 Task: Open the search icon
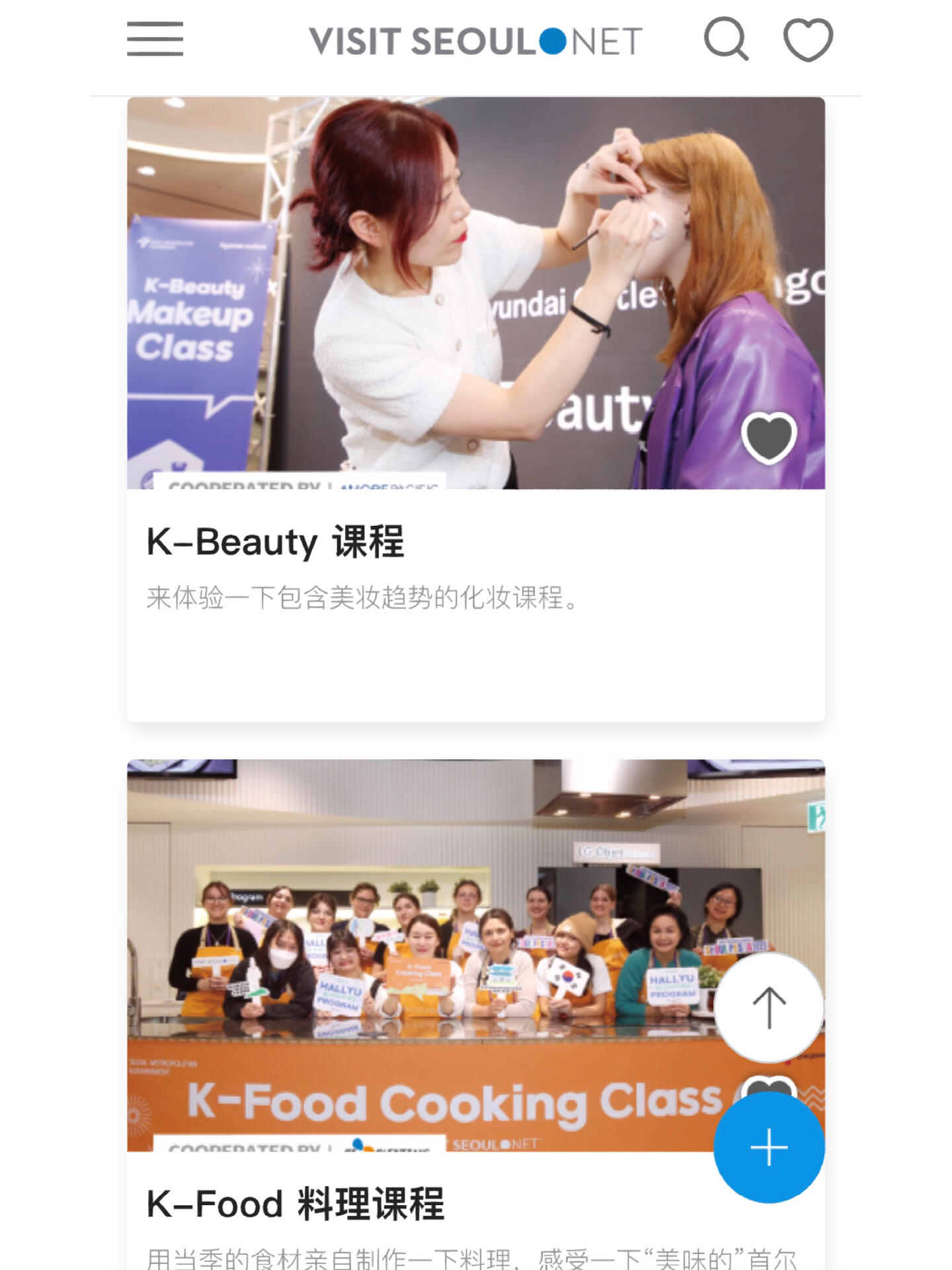click(726, 39)
